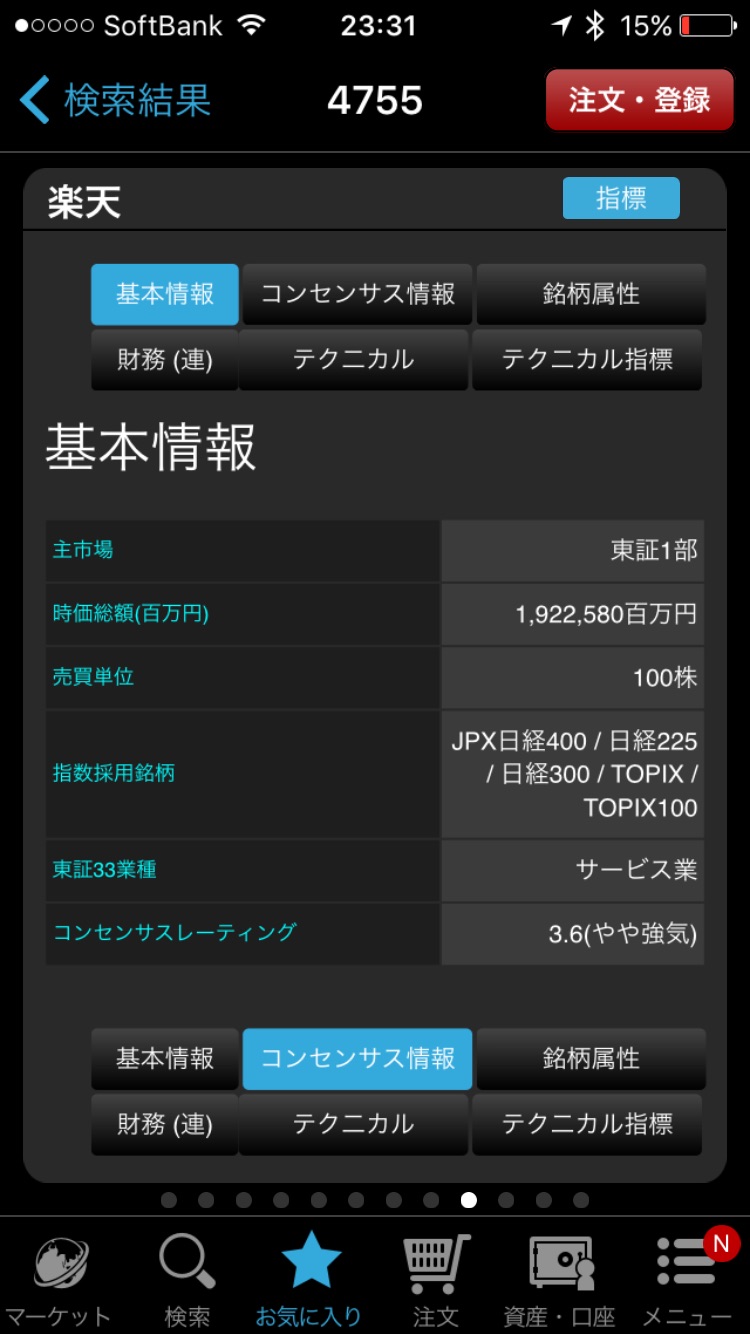
Task: Show the lower テクニカル指標 tab
Action: click(x=587, y=1124)
